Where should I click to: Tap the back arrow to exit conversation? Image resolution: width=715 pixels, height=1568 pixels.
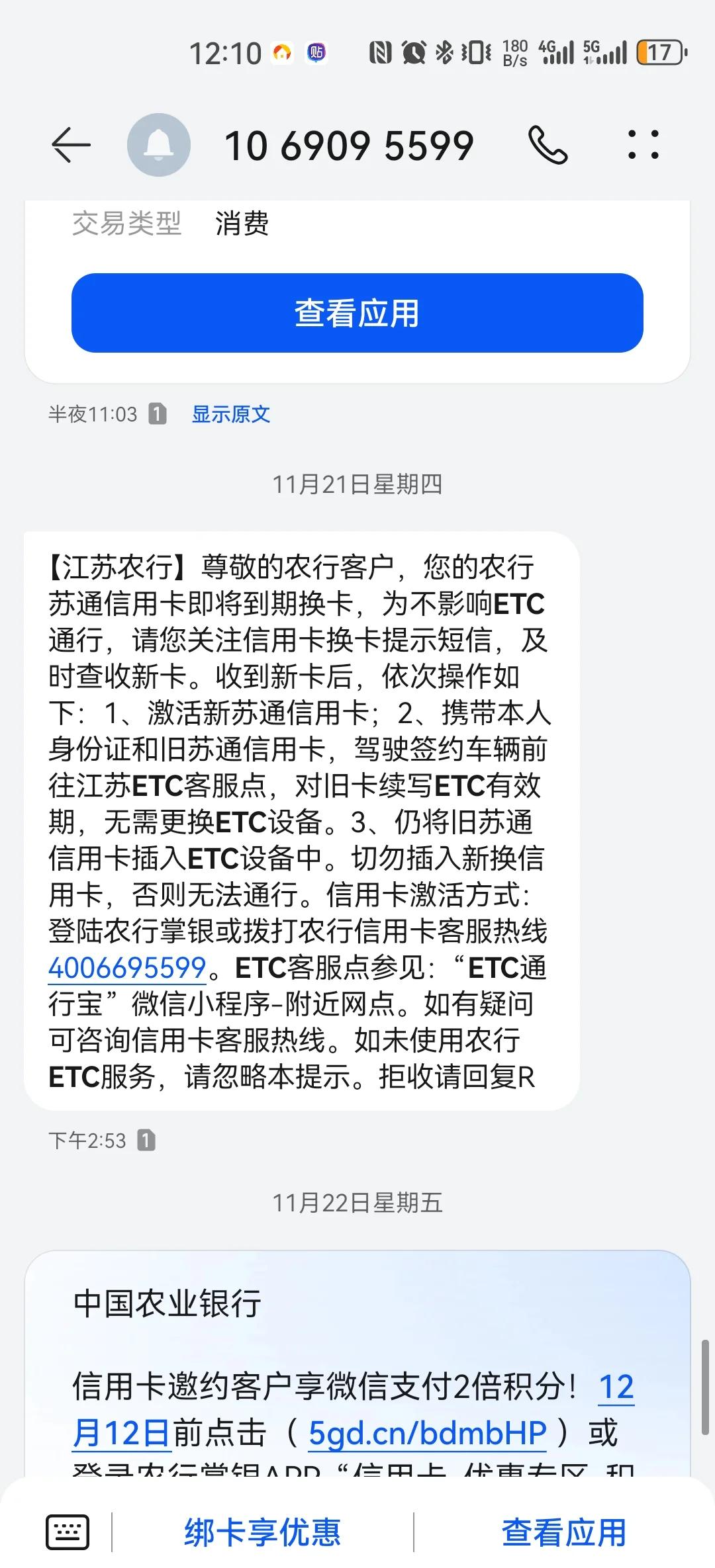(71, 144)
